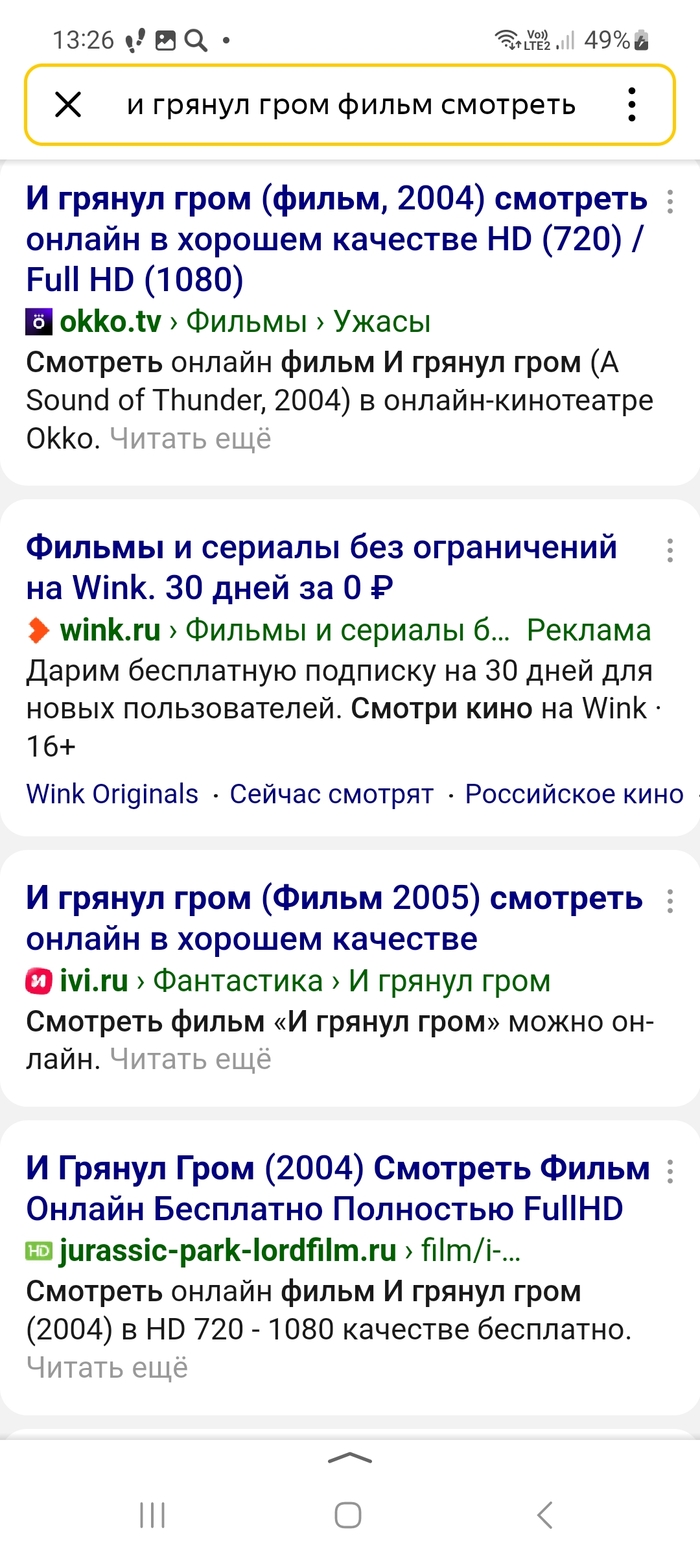Expand 'Читать ещё' under the Okko description
700x1556 pixels.
pos(190,438)
